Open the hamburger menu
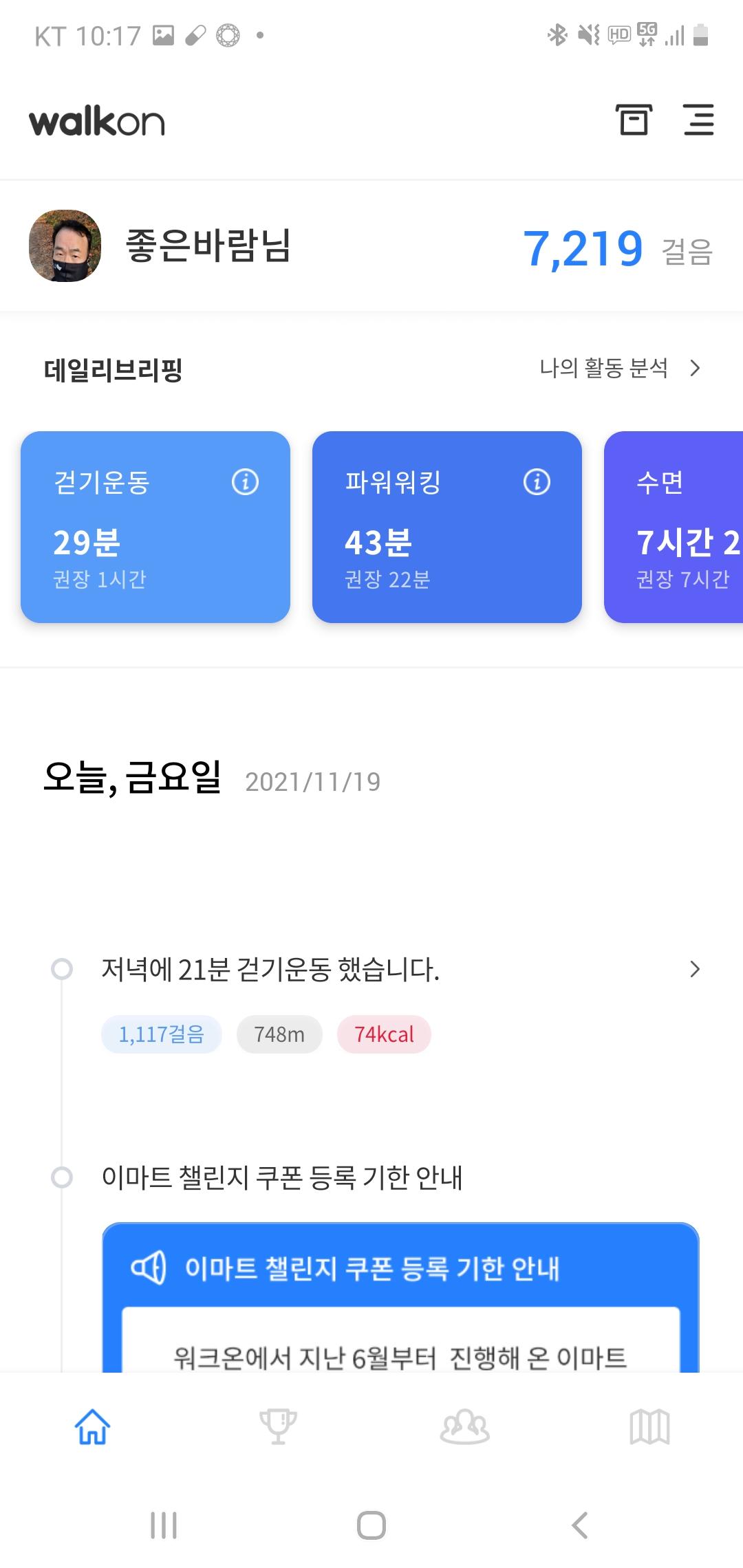The width and height of the screenshot is (743, 1568). click(x=698, y=120)
